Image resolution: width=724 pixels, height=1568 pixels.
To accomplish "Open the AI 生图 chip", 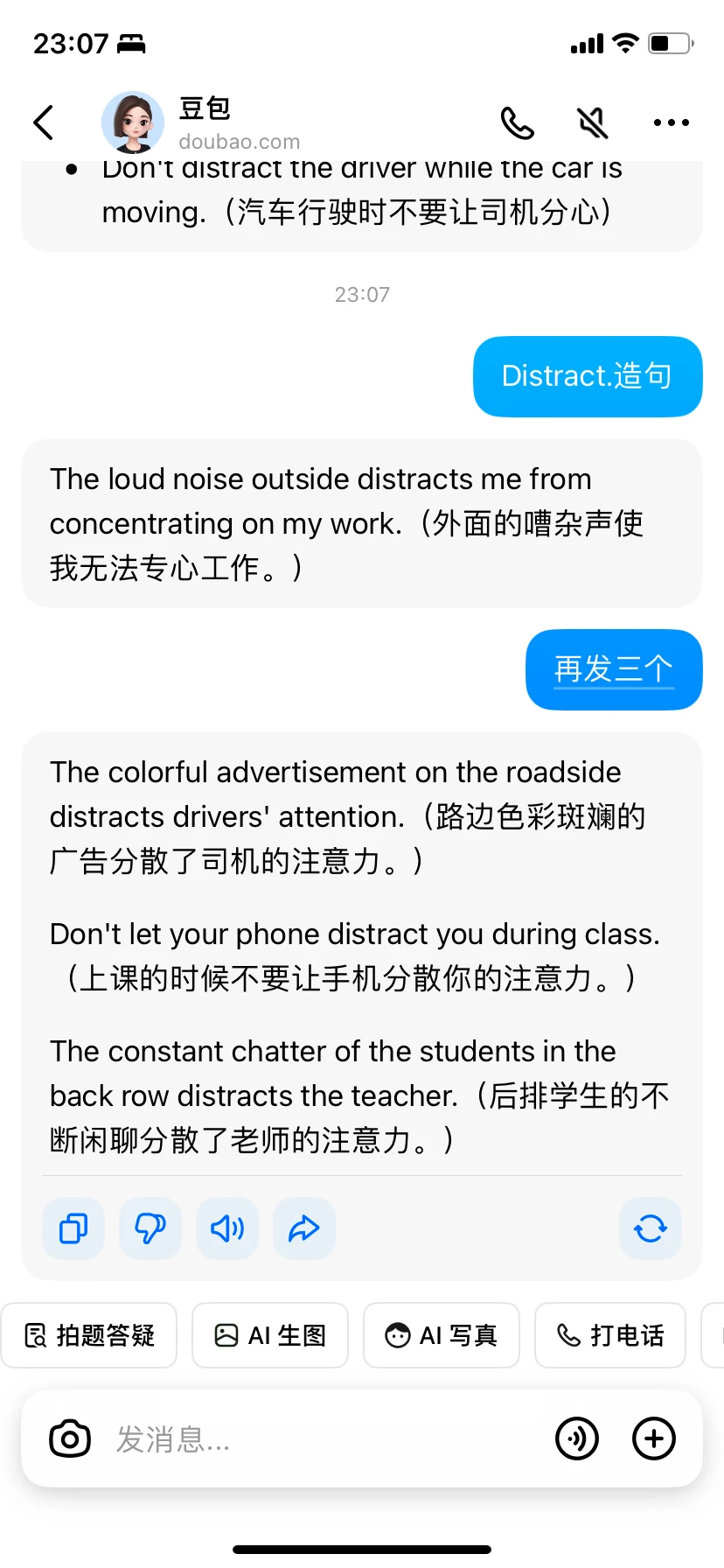I will pyautogui.click(x=270, y=1335).
